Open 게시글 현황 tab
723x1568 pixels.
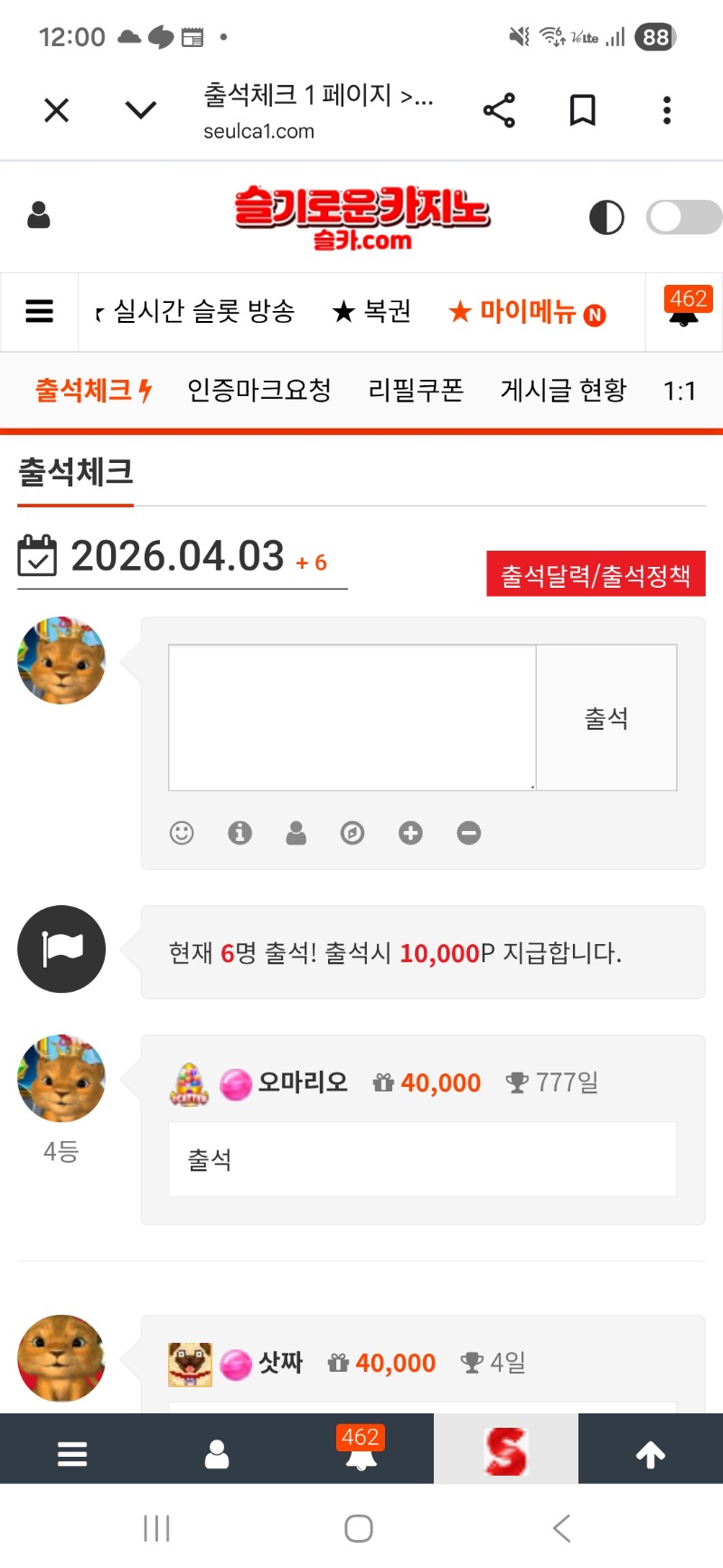click(x=563, y=390)
